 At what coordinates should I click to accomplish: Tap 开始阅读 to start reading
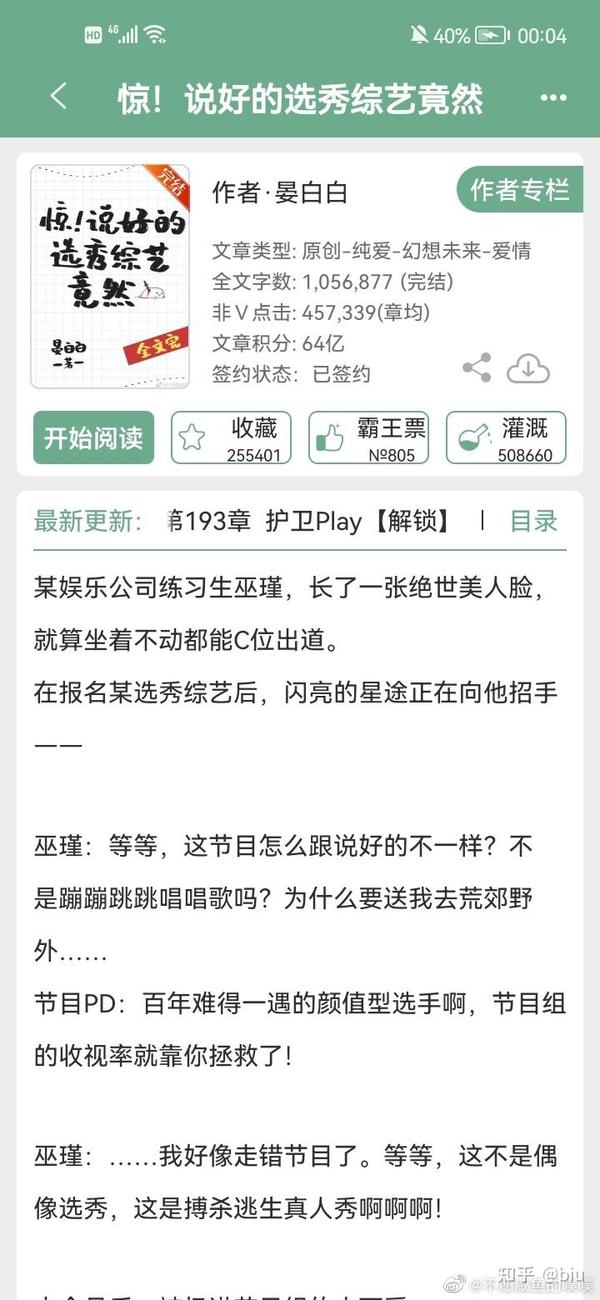[x=94, y=437]
